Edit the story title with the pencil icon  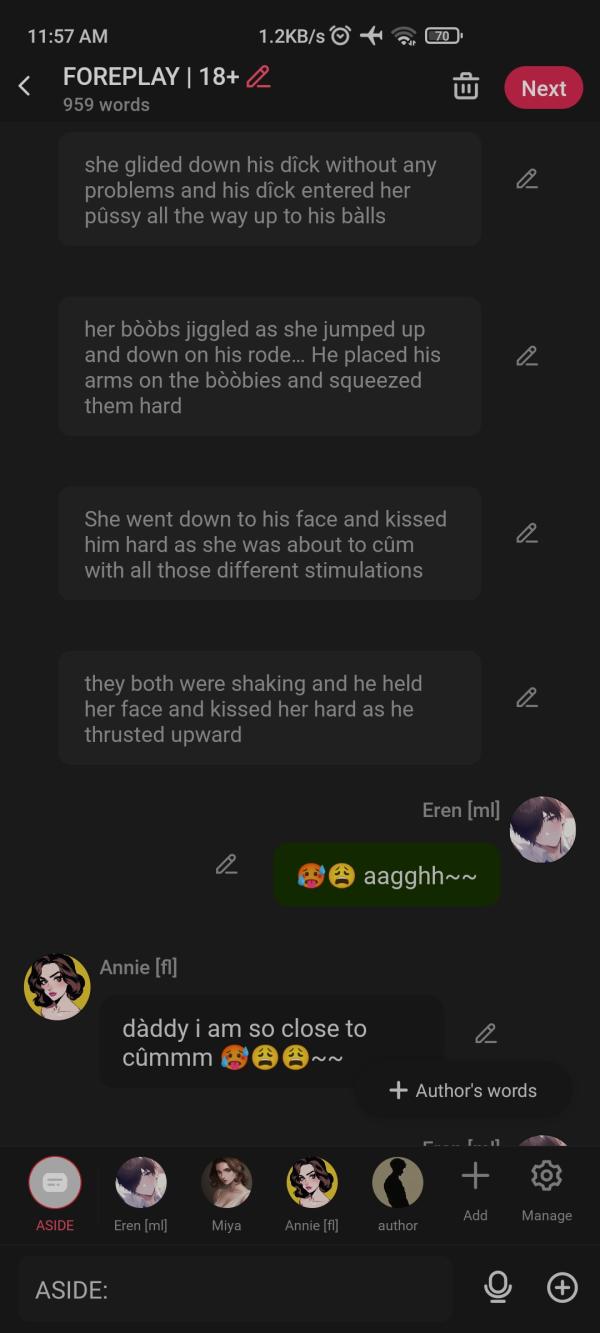258,77
